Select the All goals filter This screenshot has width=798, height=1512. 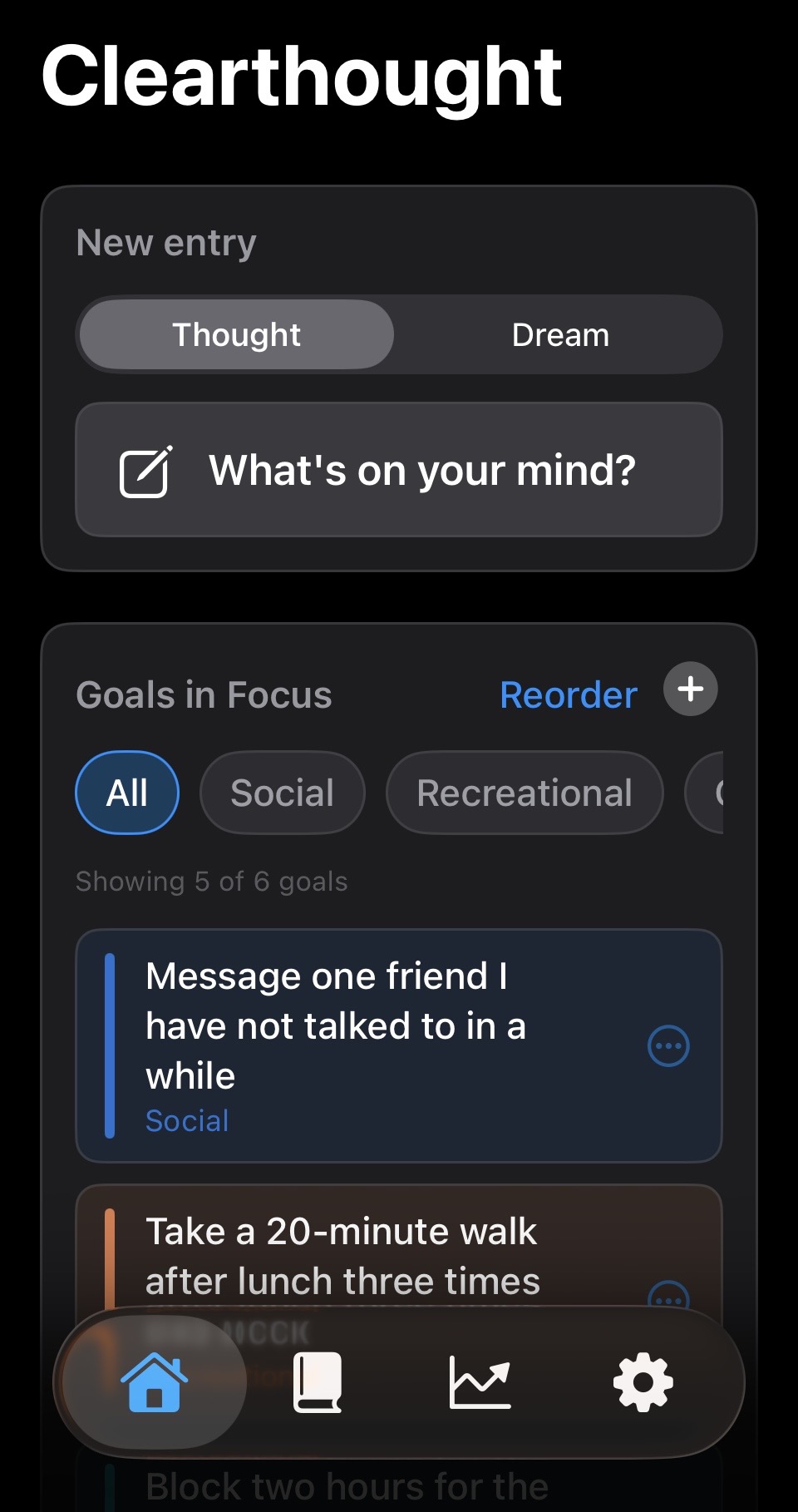[x=126, y=792]
